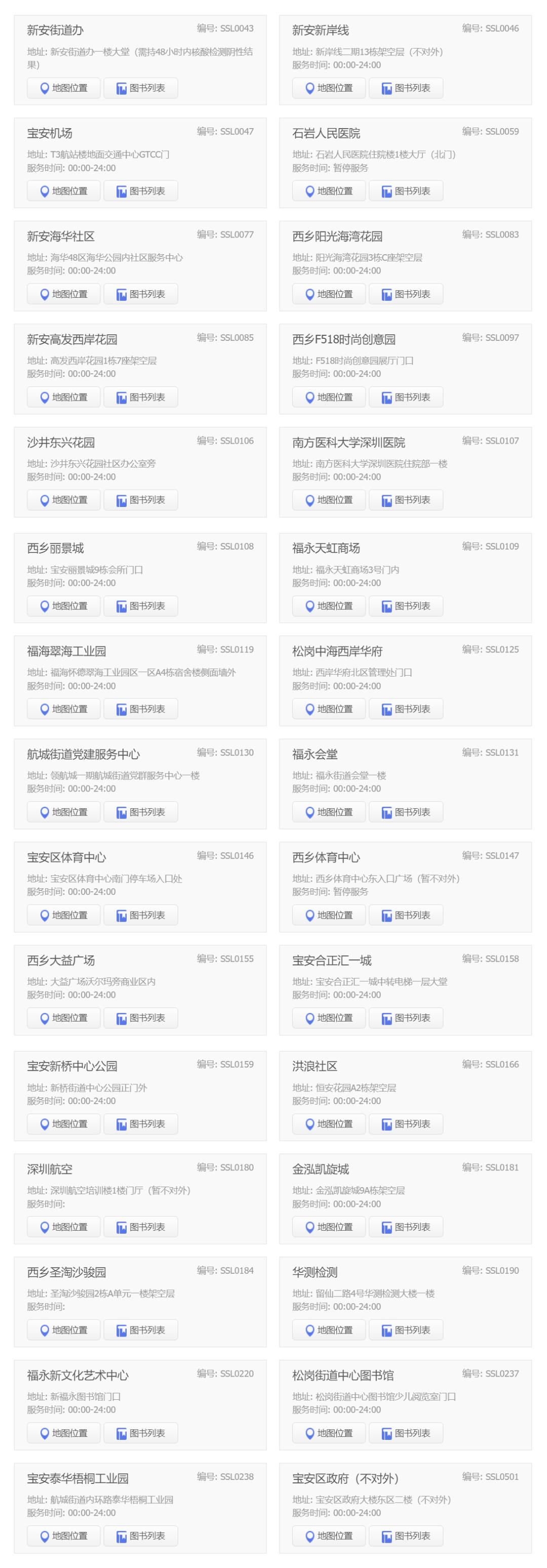547x1568 pixels.
Task: Tap 图书列表 under 新安海华社区
Action: tap(141, 294)
